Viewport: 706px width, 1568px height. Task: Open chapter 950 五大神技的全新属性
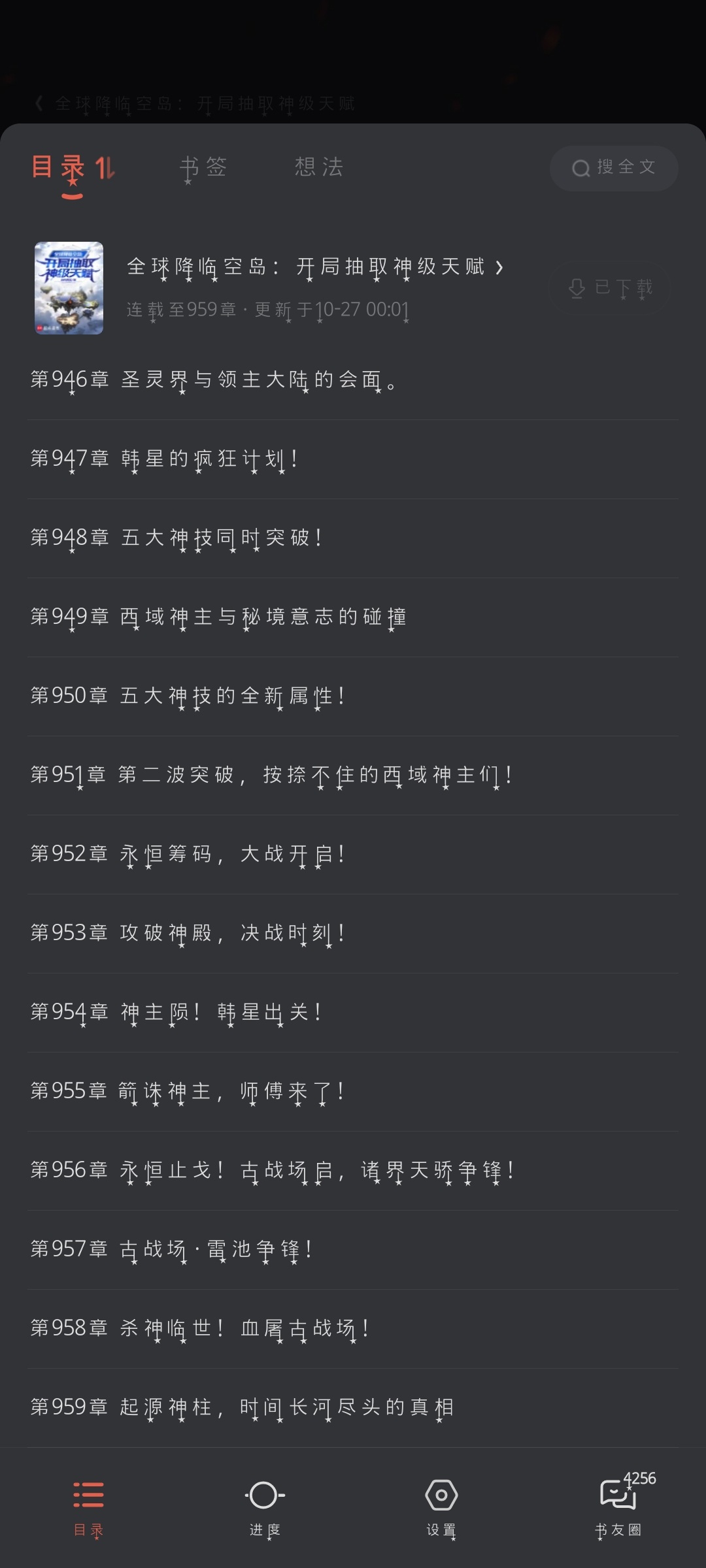pyautogui.click(x=188, y=696)
